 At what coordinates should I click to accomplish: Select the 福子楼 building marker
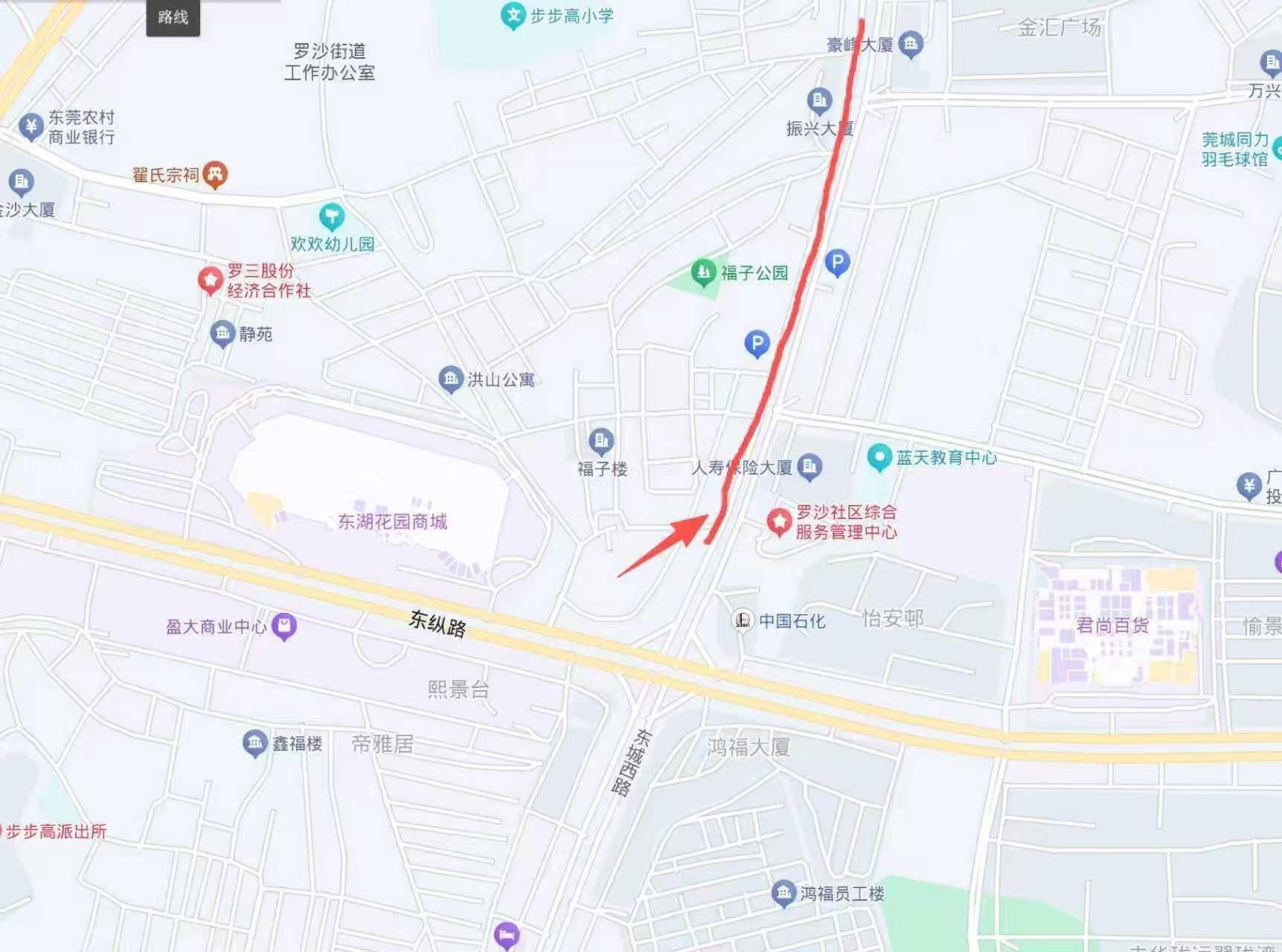point(601,442)
